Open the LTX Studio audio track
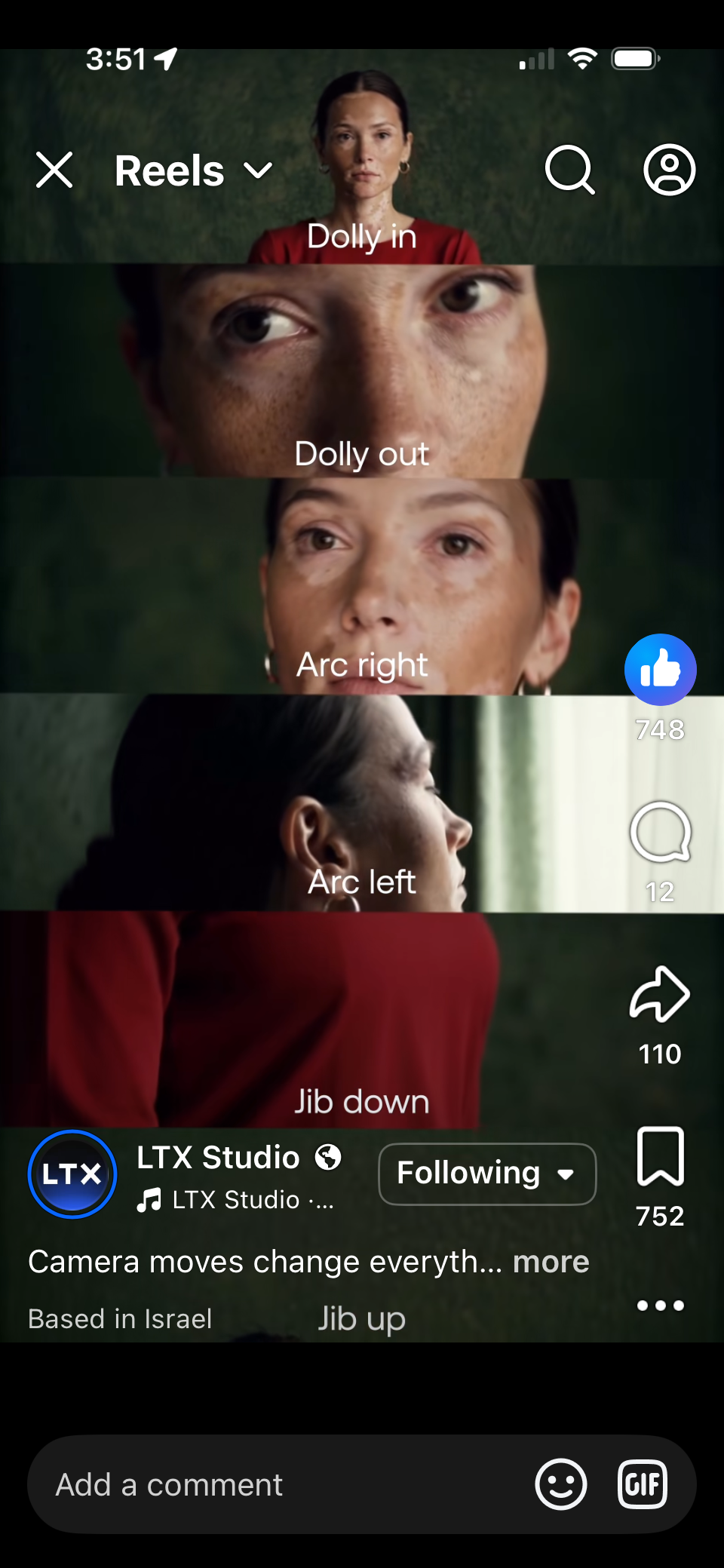 pyautogui.click(x=235, y=1199)
